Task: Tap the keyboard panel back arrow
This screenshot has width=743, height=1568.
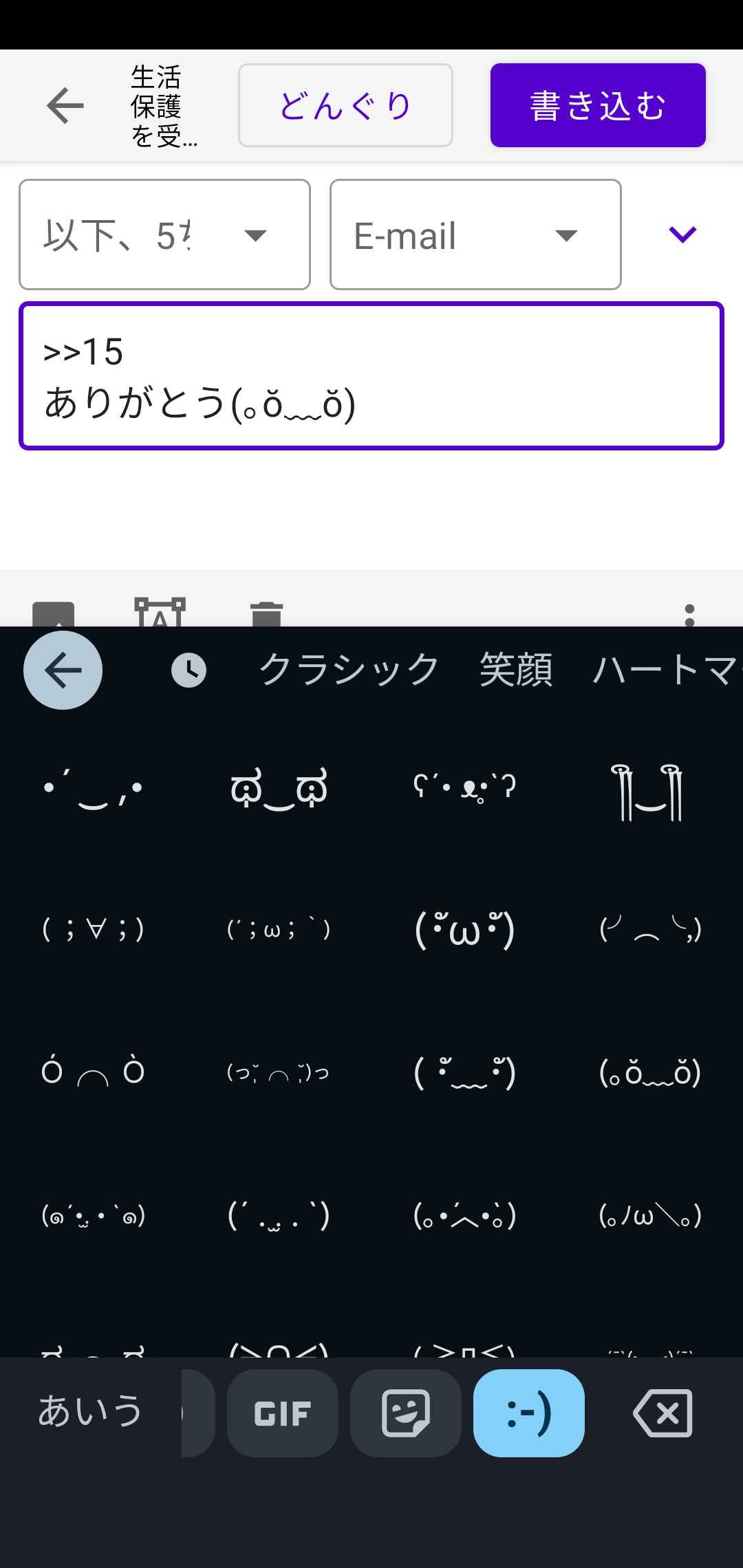Action: point(63,670)
